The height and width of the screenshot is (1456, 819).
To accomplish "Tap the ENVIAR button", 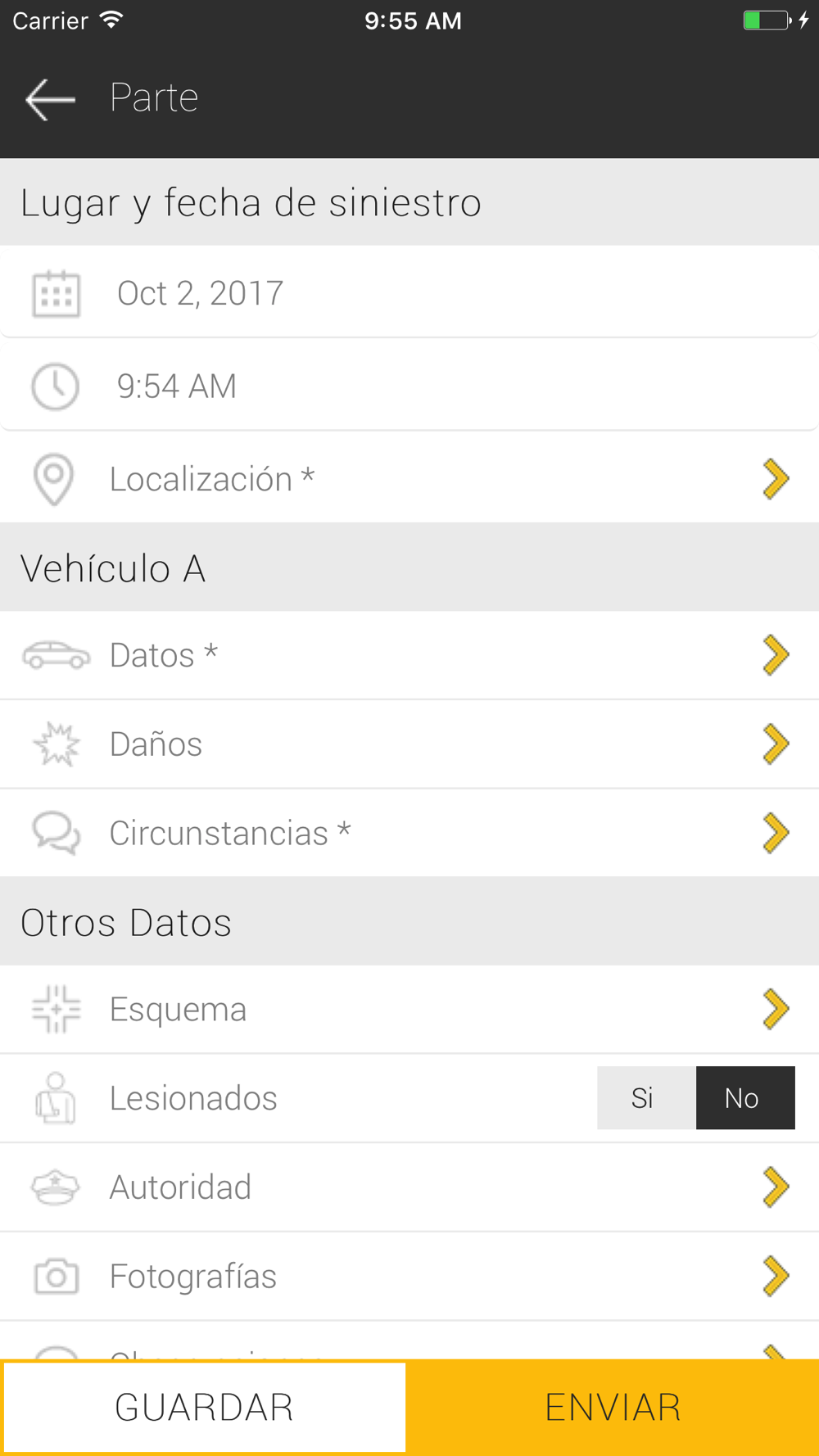I will (x=613, y=1408).
